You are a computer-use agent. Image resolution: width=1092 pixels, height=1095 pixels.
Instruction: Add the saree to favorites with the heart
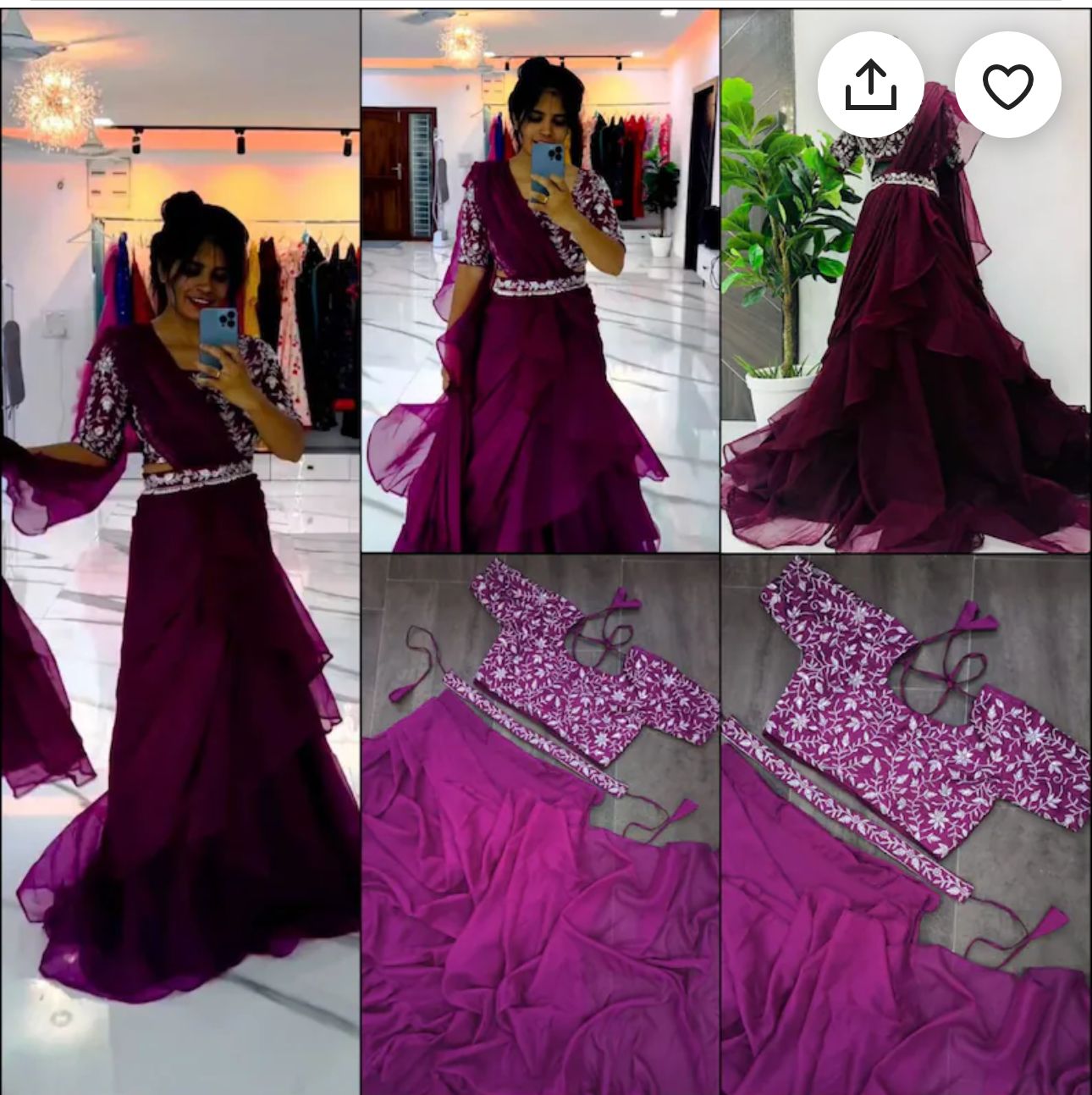coord(1007,85)
